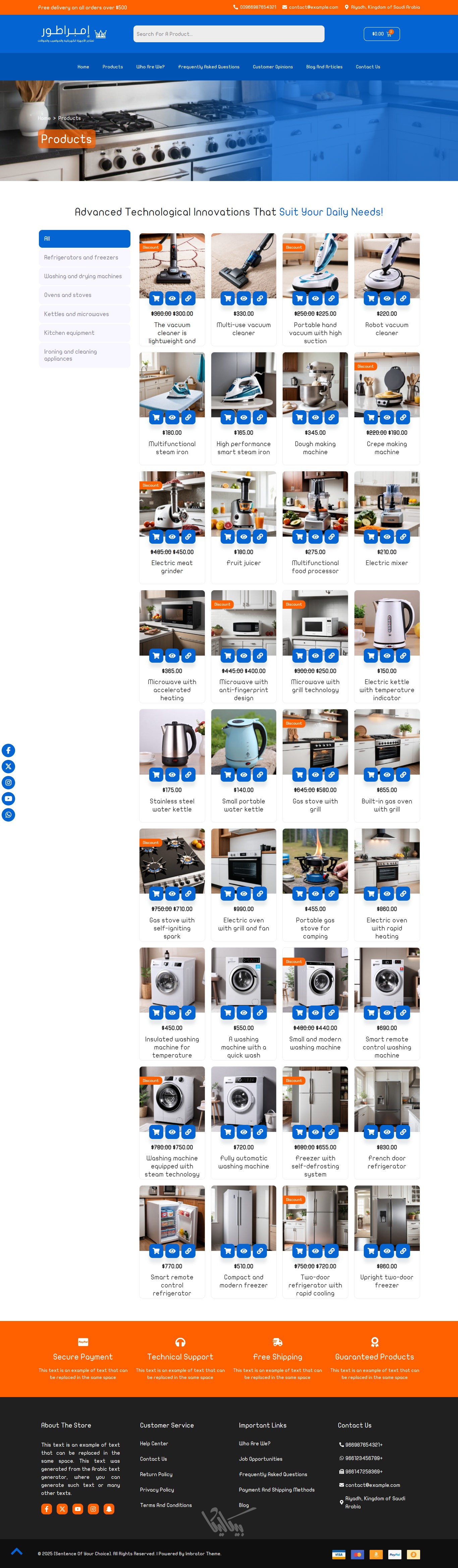The image size is (458, 1568).
Task: Open Customer Opinions page
Action: click(x=272, y=67)
